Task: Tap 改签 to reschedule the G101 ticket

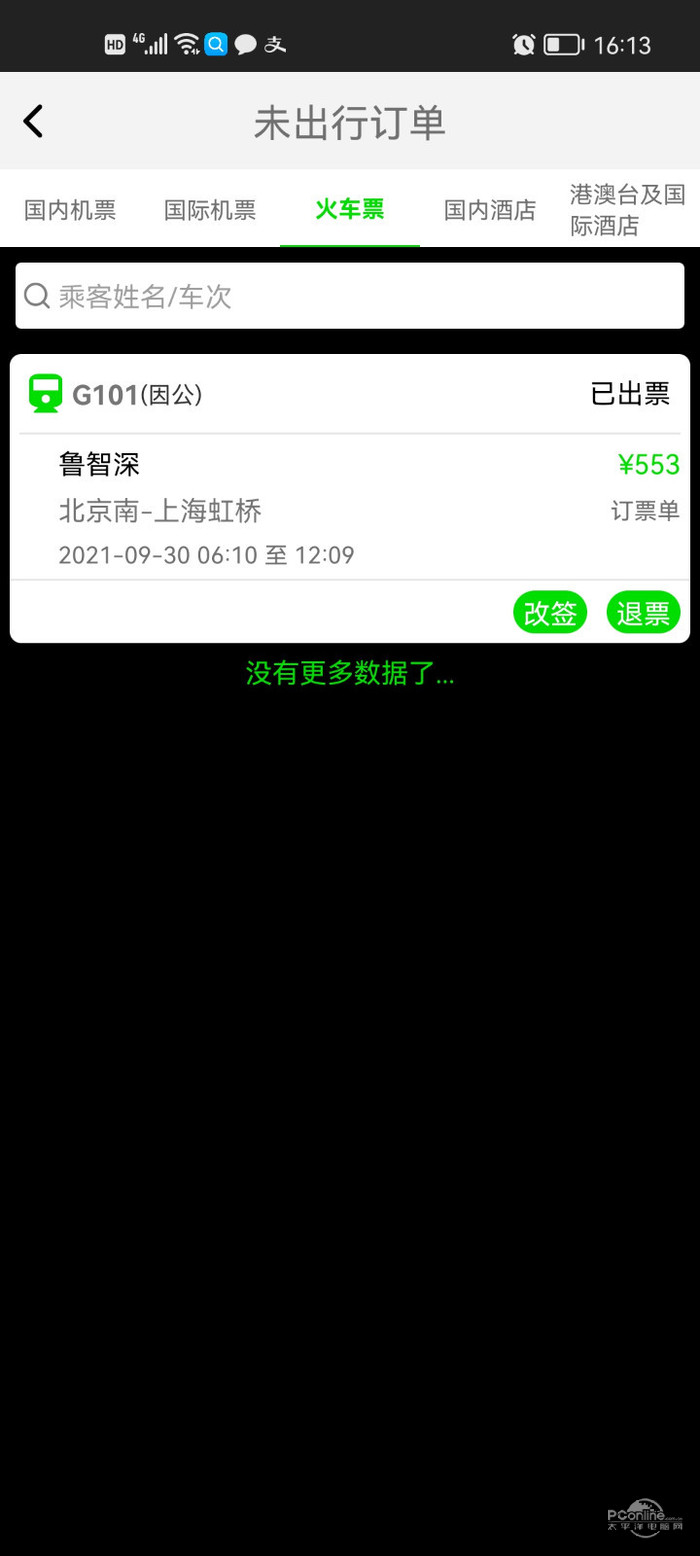Action: click(550, 613)
